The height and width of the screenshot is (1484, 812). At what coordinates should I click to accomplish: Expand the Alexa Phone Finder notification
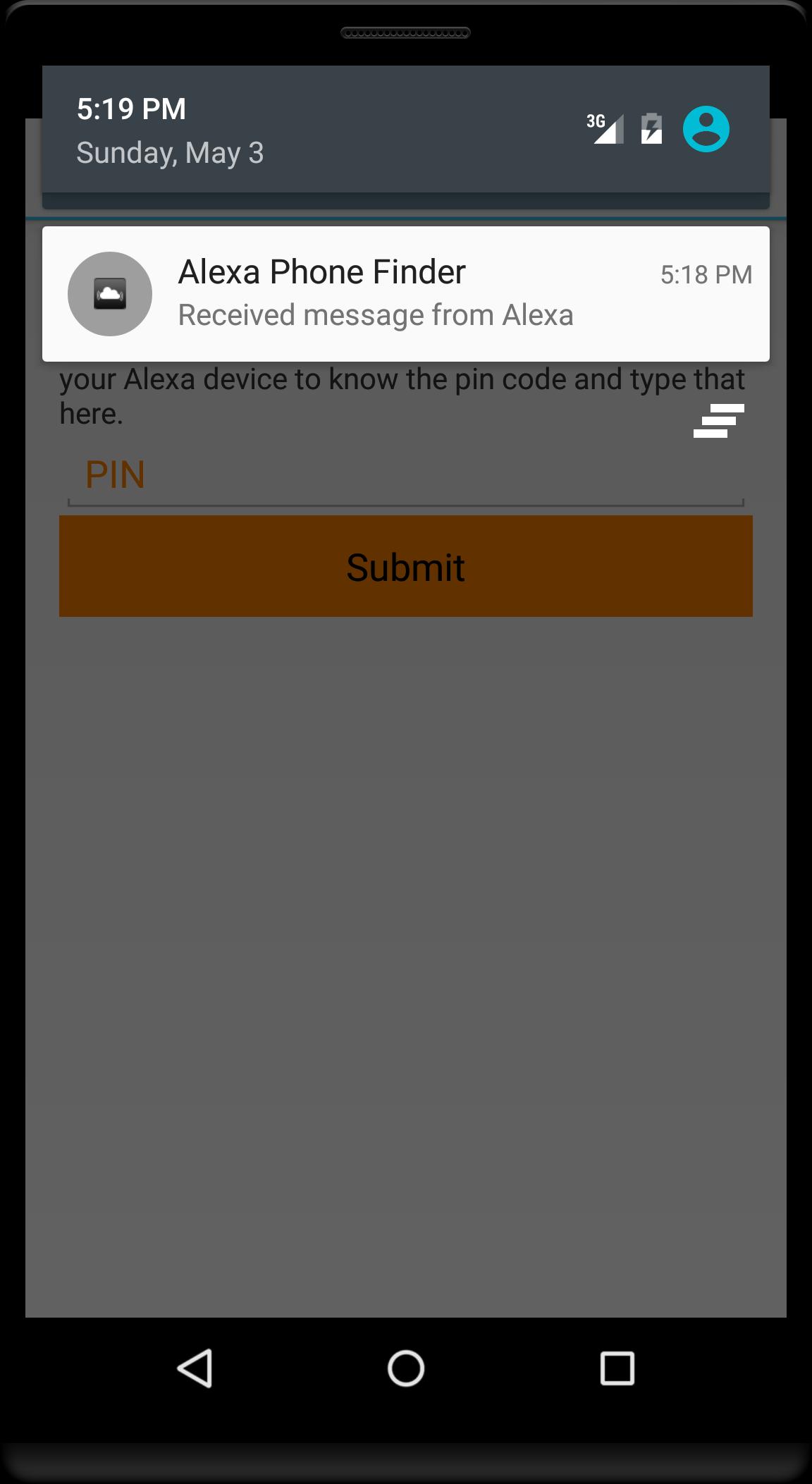(x=406, y=293)
